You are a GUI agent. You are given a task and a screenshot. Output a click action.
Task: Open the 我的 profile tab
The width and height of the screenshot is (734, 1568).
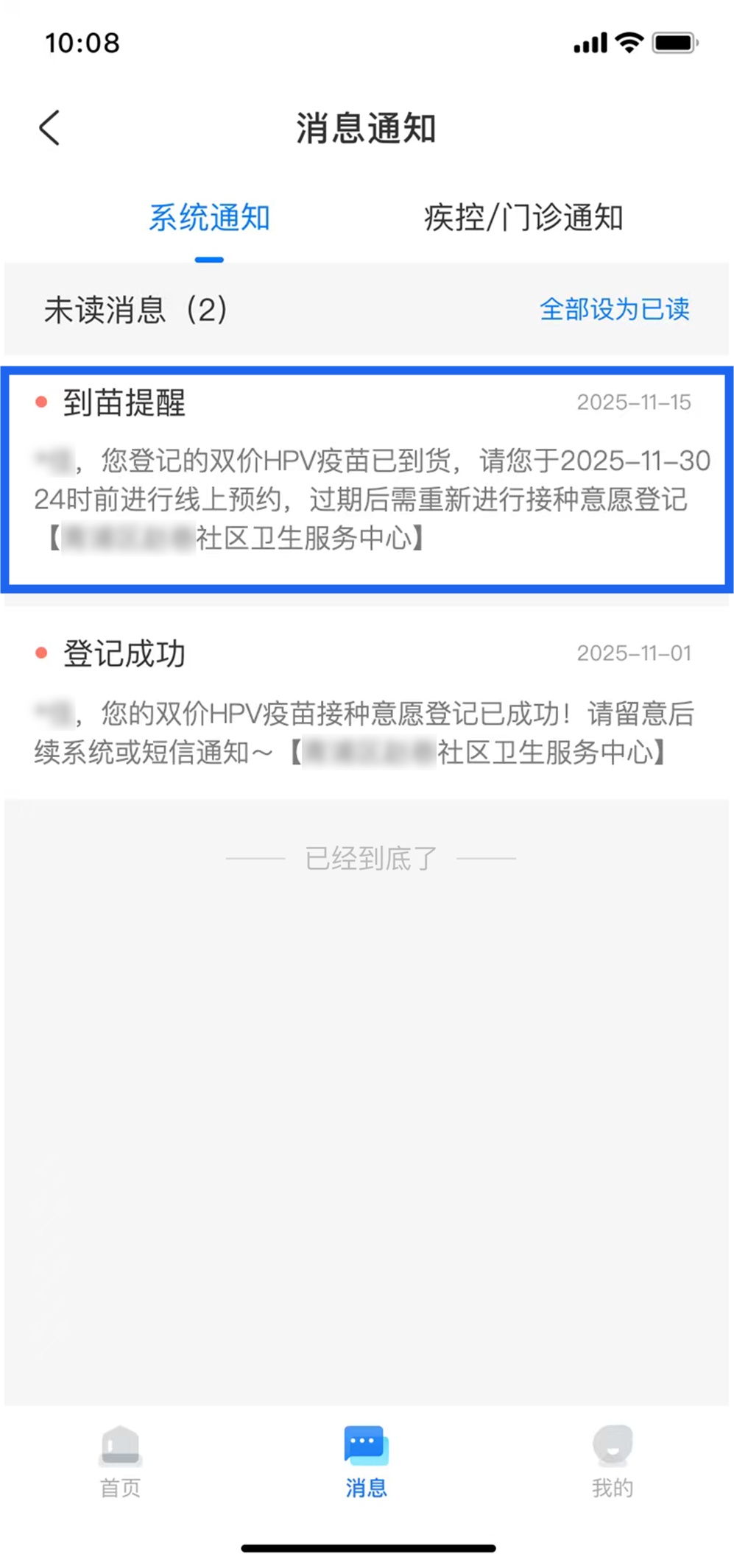click(x=612, y=1461)
